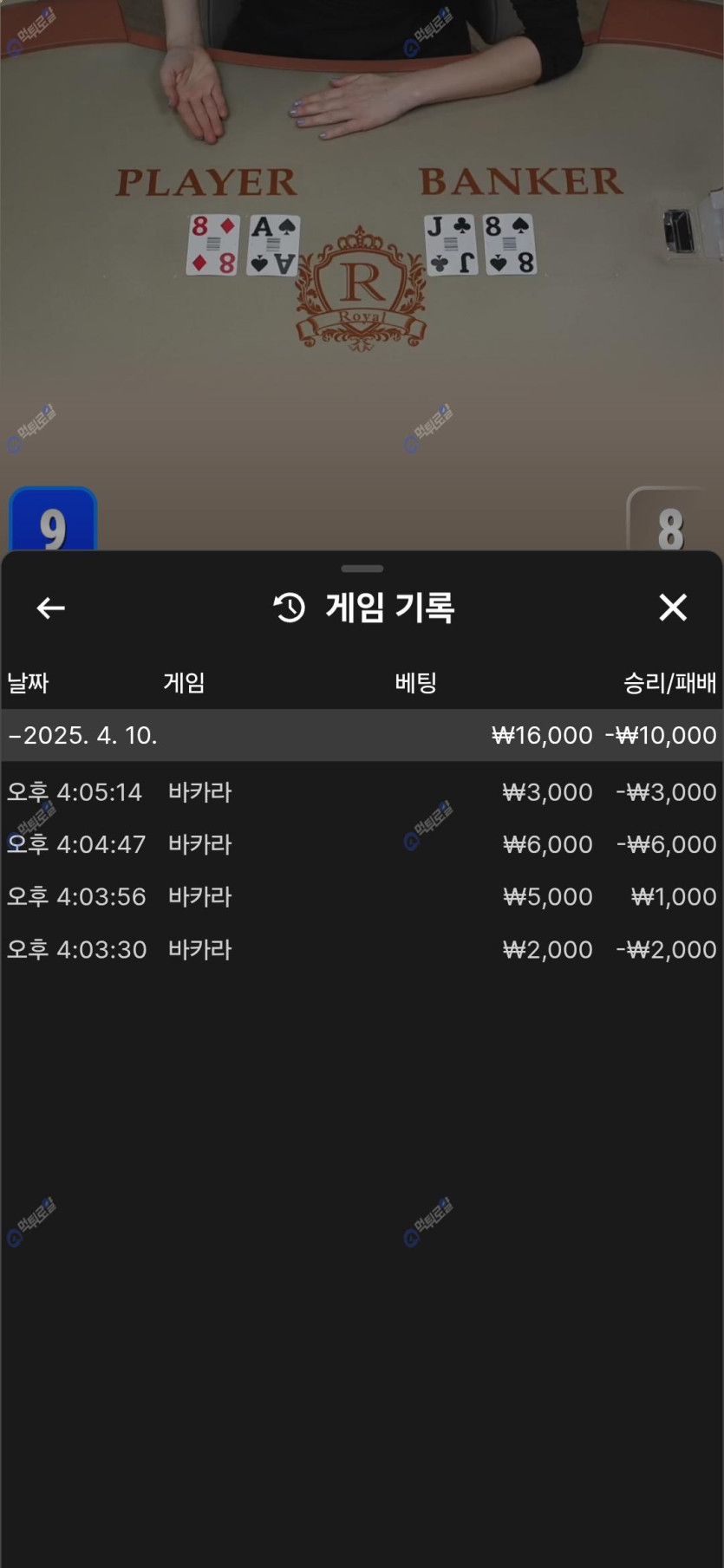724x1568 pixels.
Task: Open the 오후 4:04:47 바카라 record
Action: coord(361,844)
